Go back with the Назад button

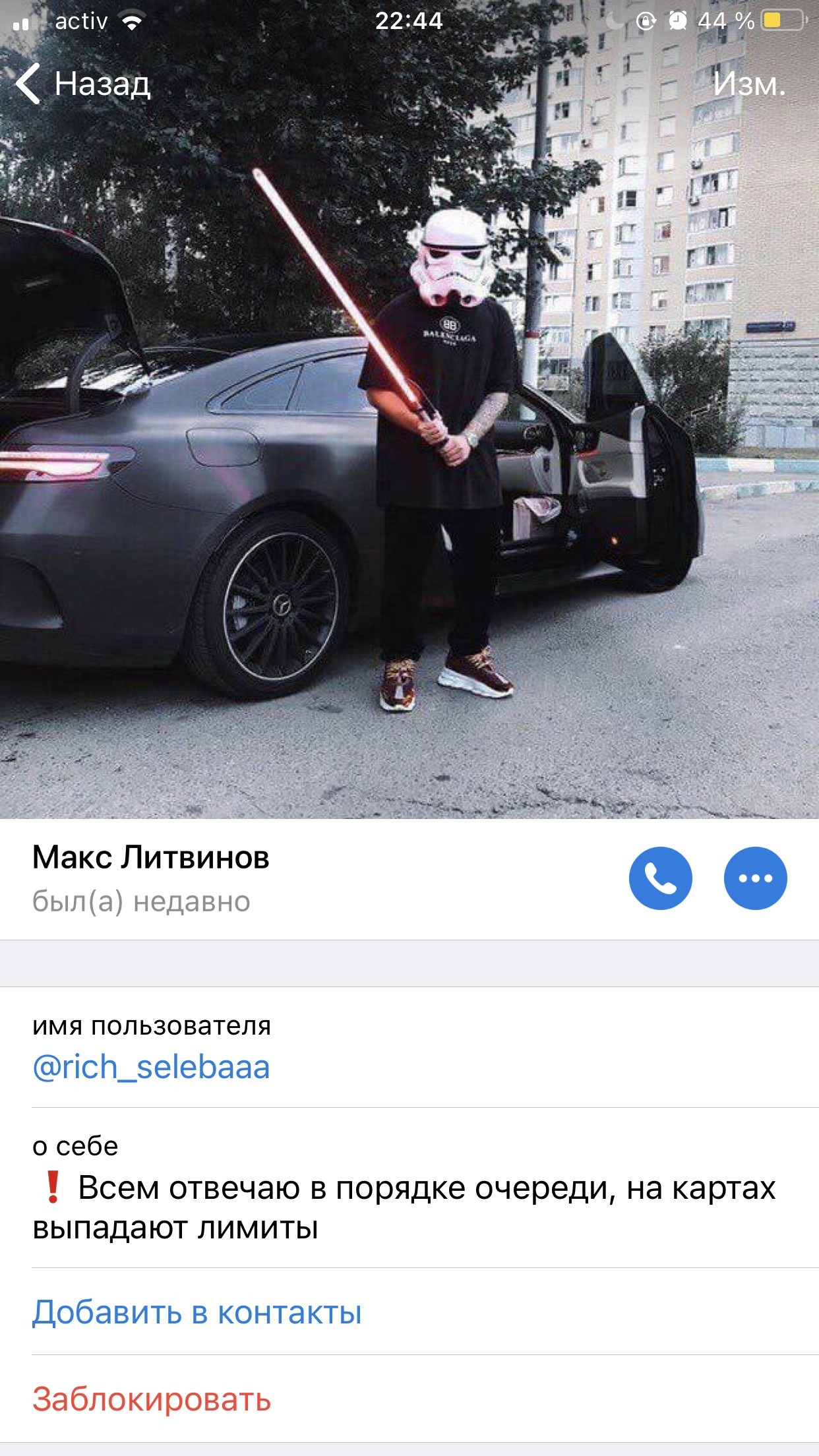[x=84, y=84]
